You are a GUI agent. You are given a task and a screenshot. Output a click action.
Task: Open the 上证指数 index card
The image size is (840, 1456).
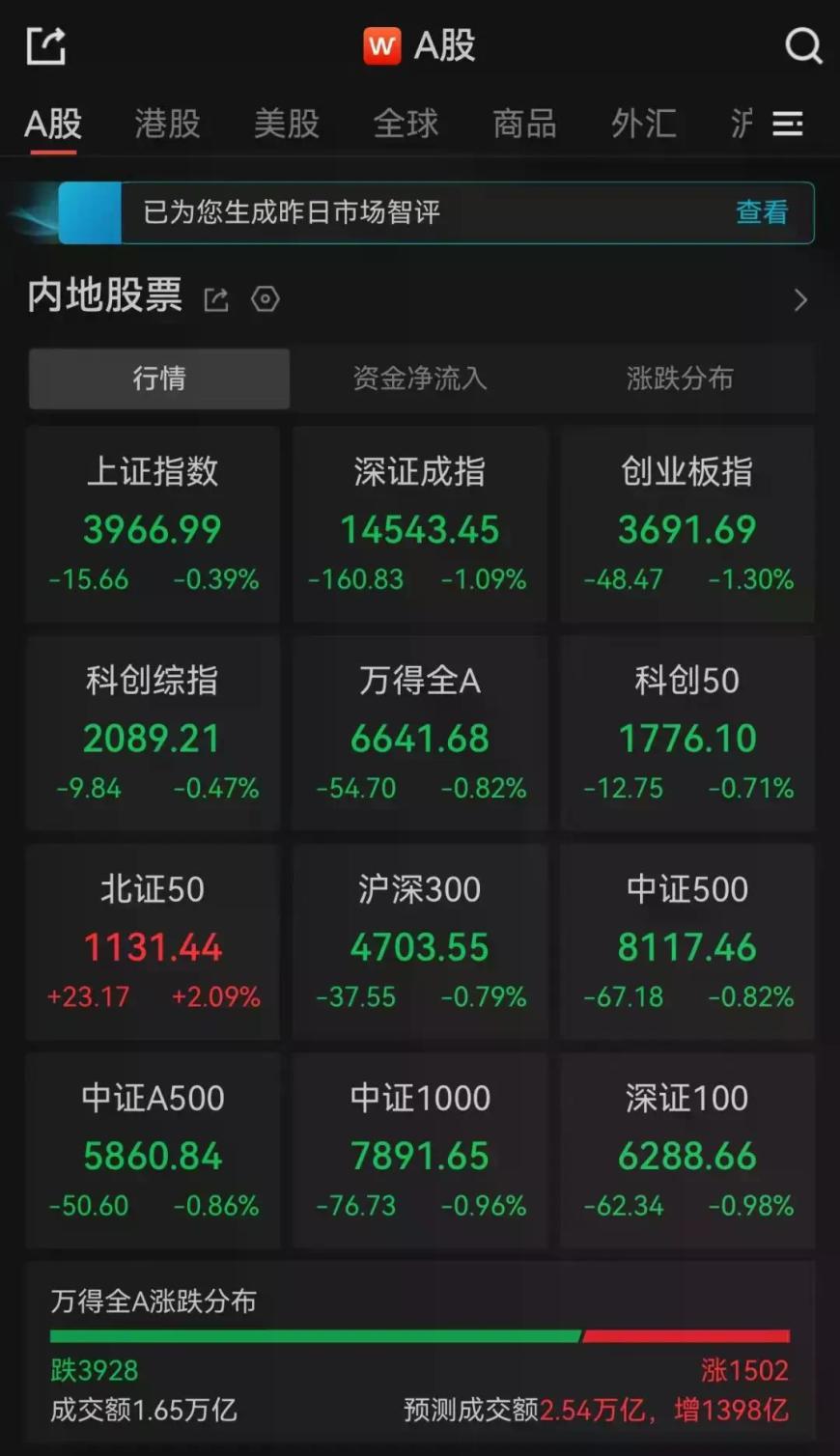(x=153, y=524)
